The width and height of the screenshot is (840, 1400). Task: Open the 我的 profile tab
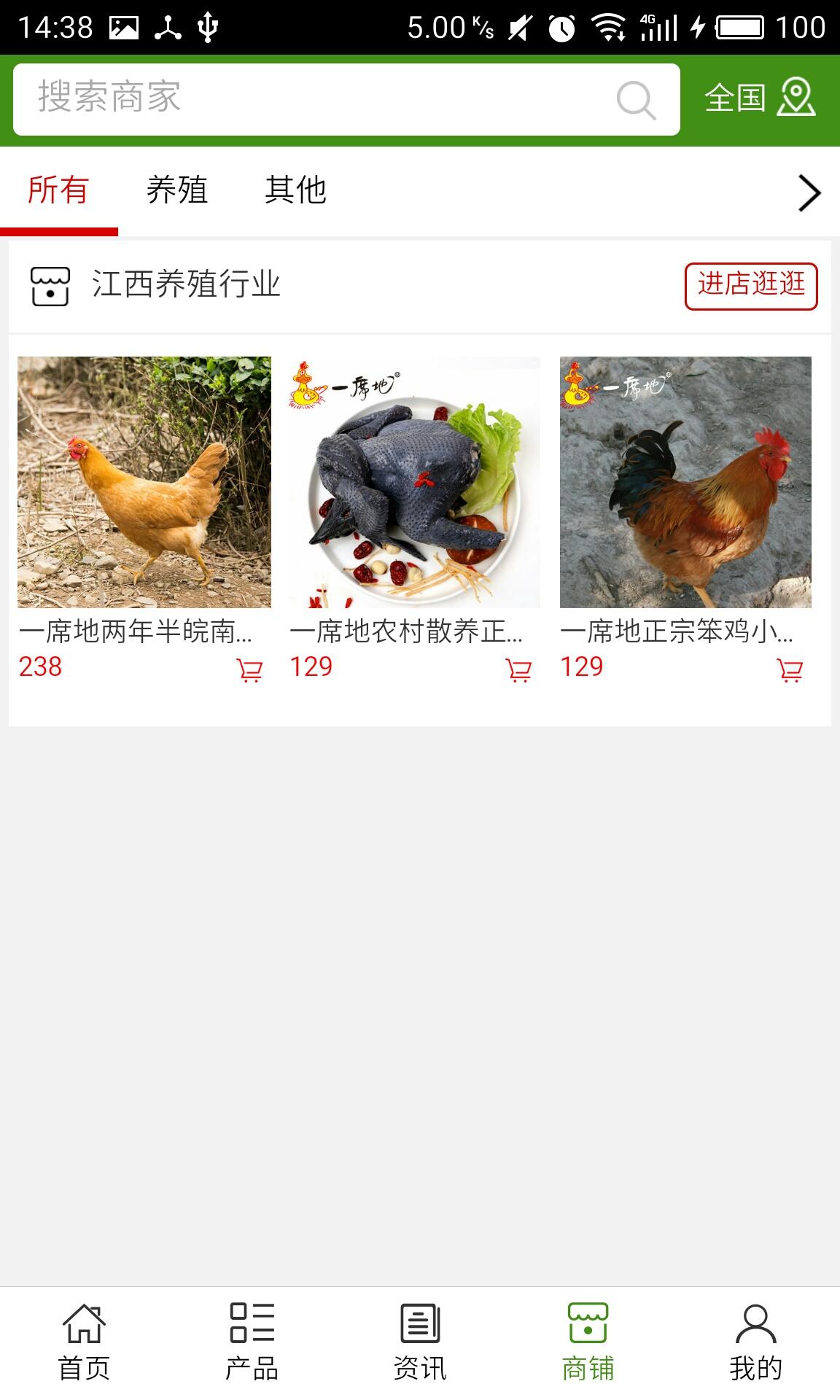click(x=755, y=1342)
